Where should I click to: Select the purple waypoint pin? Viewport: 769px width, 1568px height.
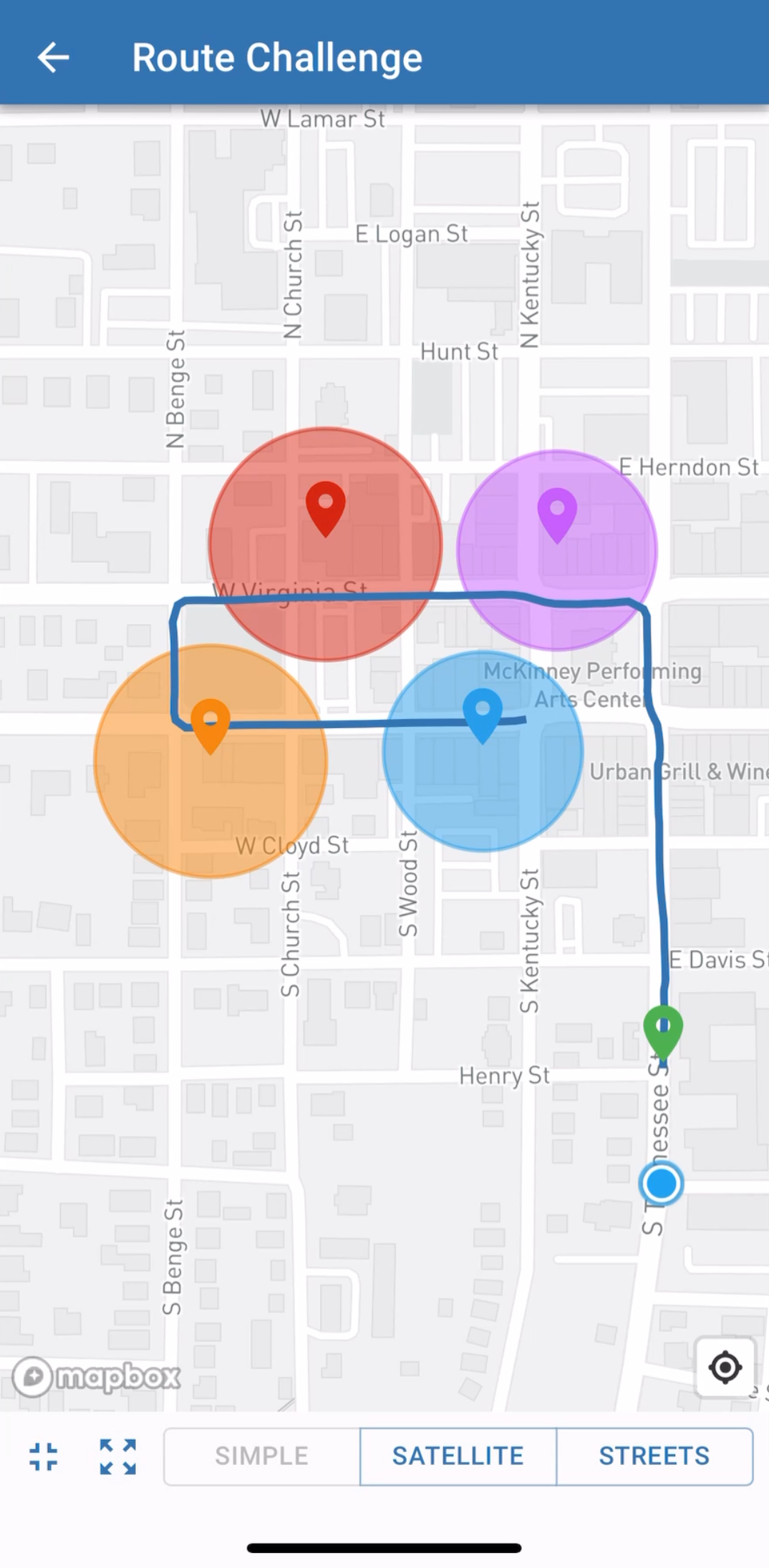click(557, 513)
